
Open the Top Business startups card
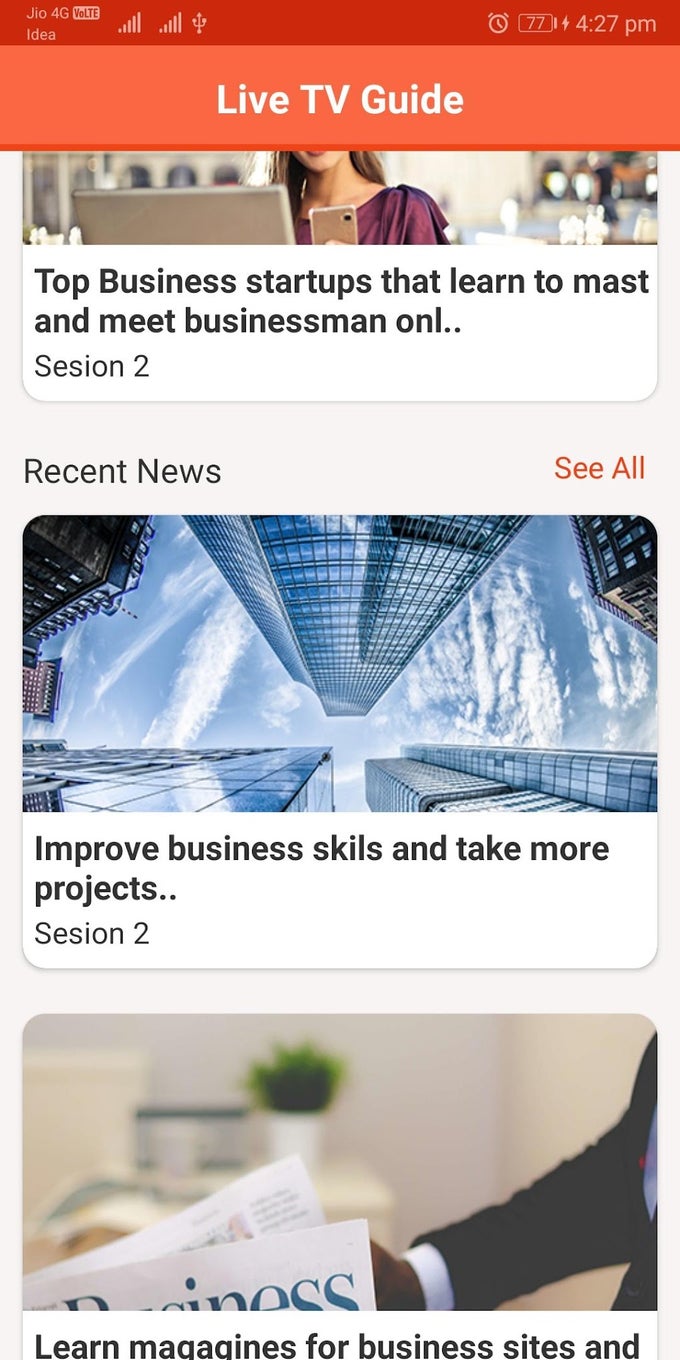[x=340, y=300]
